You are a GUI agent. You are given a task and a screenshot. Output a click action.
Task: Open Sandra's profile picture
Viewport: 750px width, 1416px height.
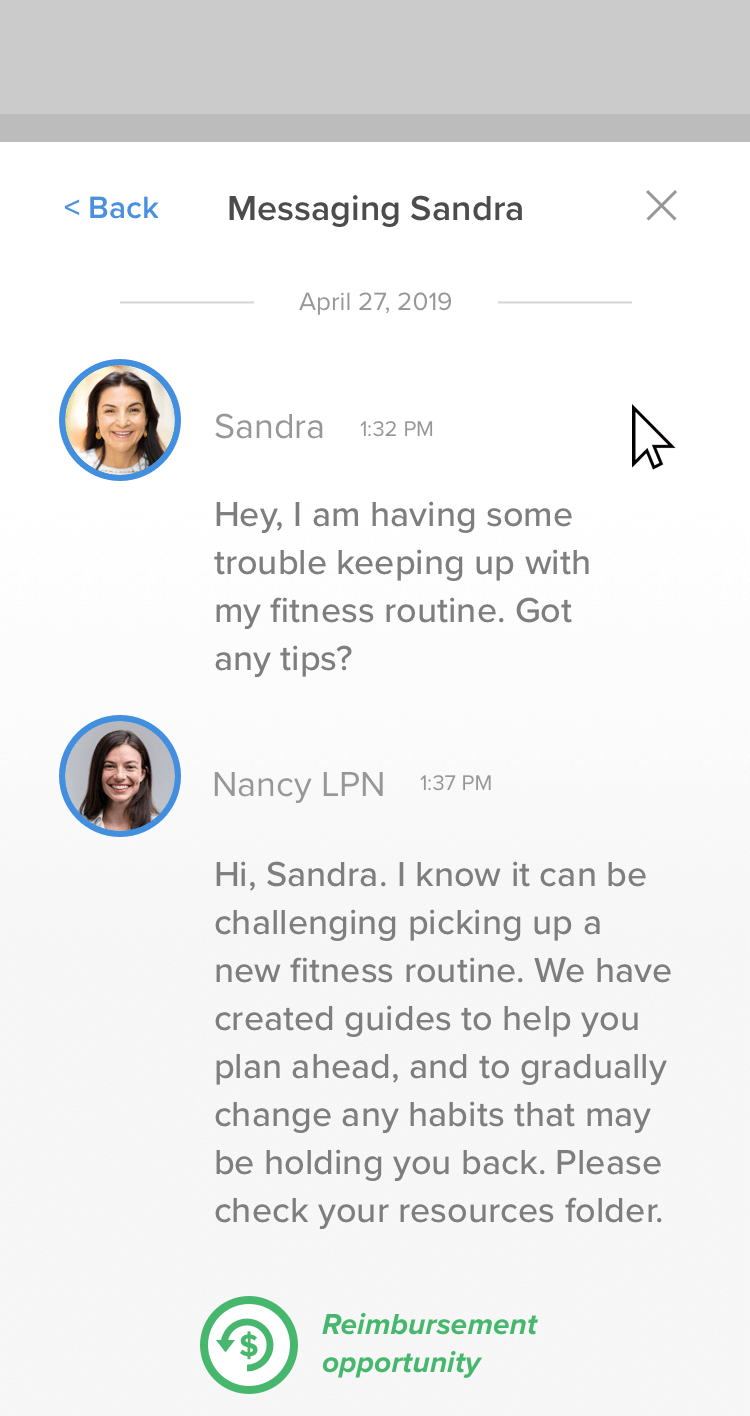120,420
